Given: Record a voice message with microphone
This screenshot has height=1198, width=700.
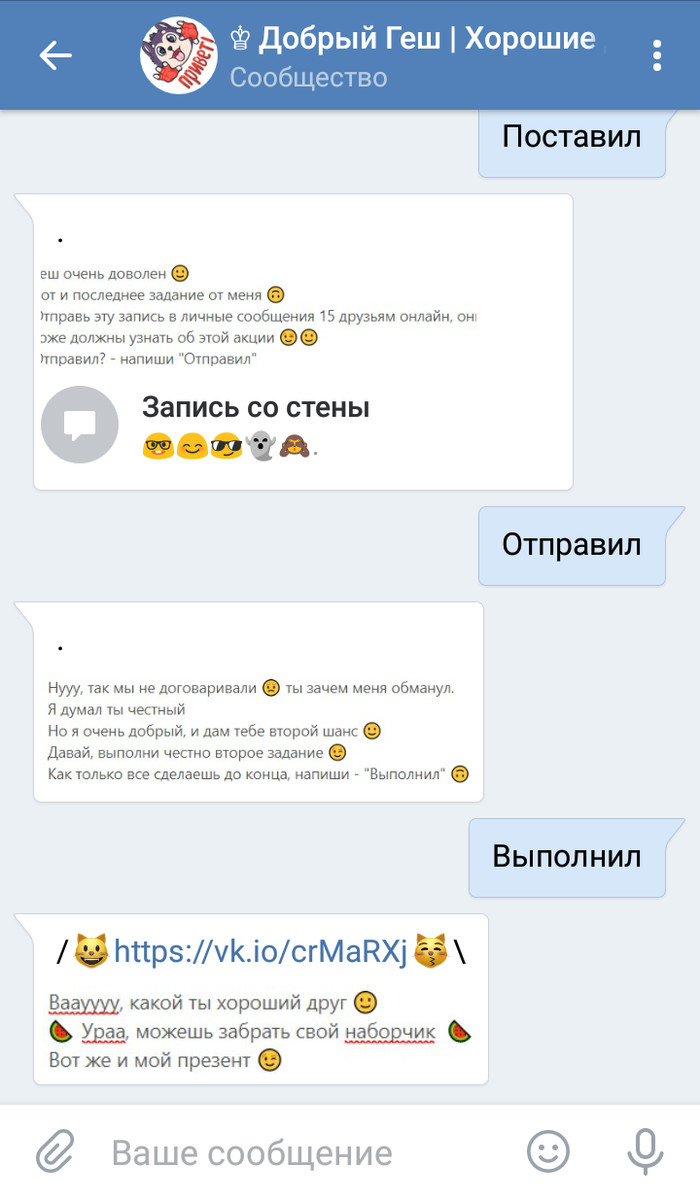Looking at the screenshot, I should pos(645,1151).
